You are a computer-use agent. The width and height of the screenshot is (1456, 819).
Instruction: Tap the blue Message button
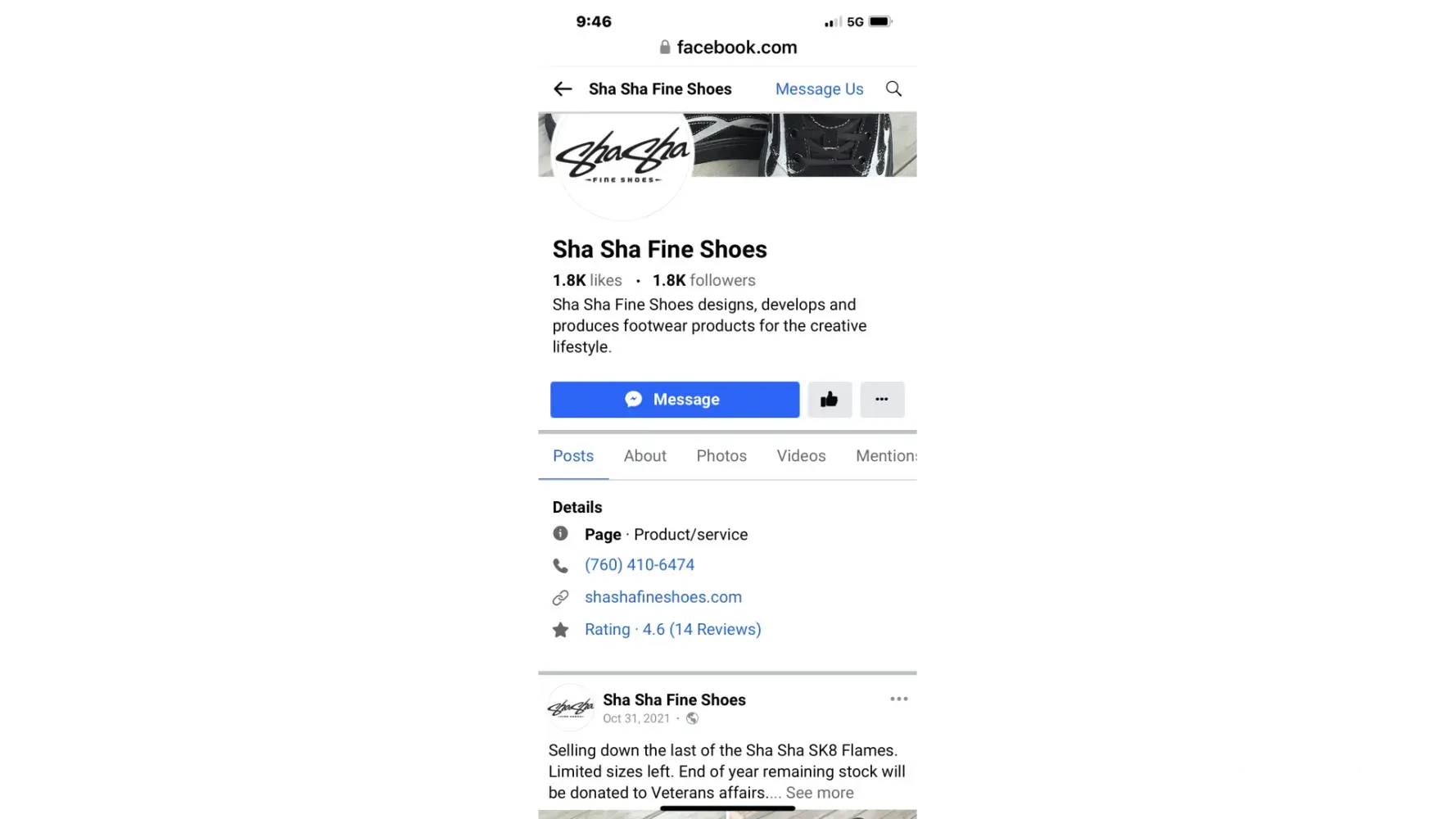click(675, 400)
